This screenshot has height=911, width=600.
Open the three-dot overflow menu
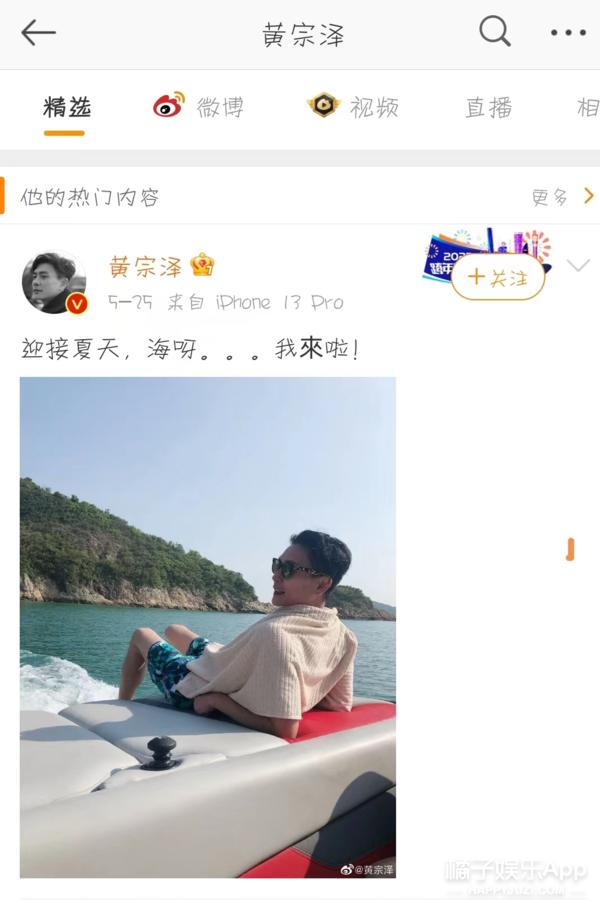tap(569, 33)
